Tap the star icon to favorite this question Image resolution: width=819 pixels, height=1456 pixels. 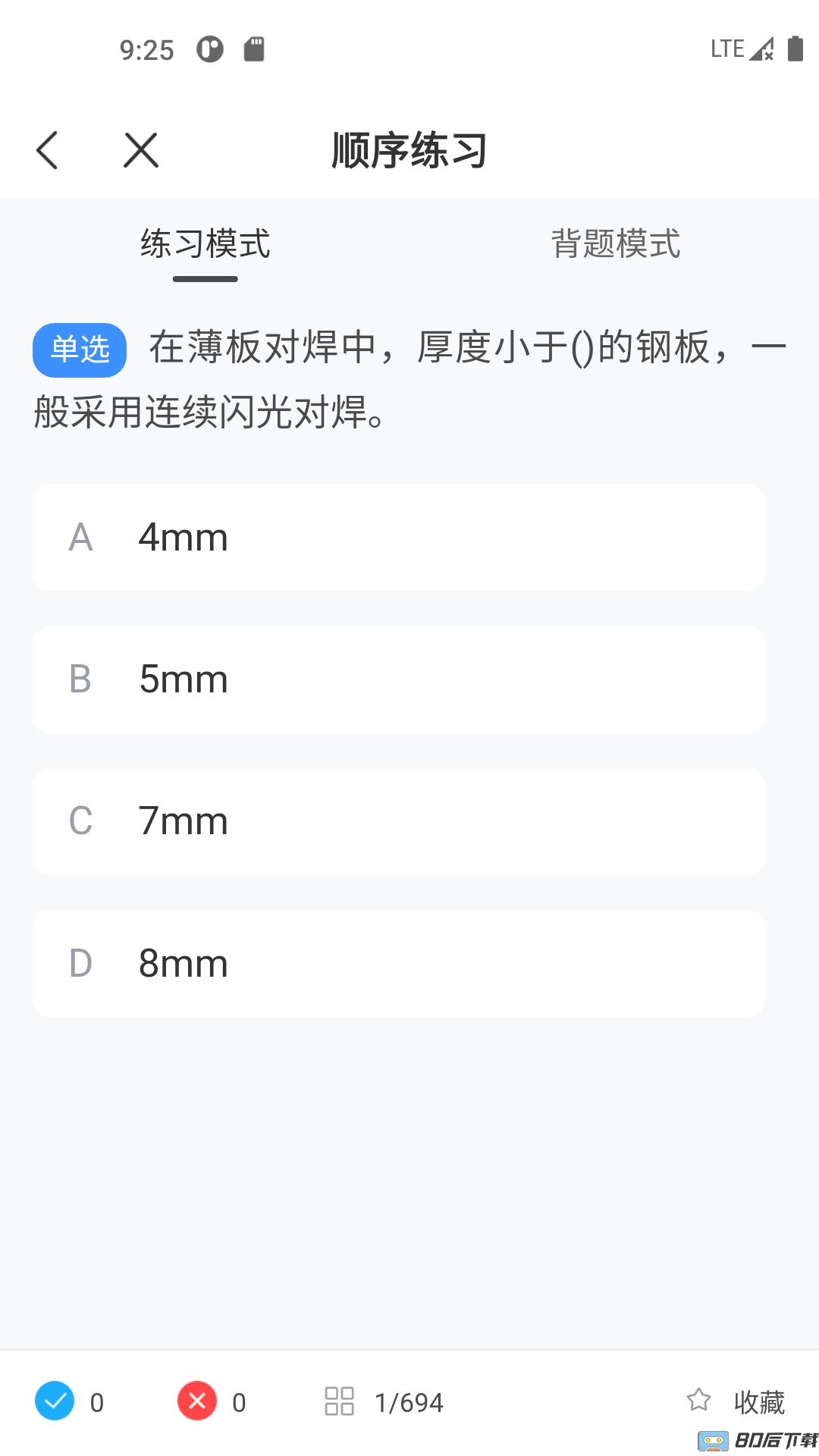pos(699,1403)
